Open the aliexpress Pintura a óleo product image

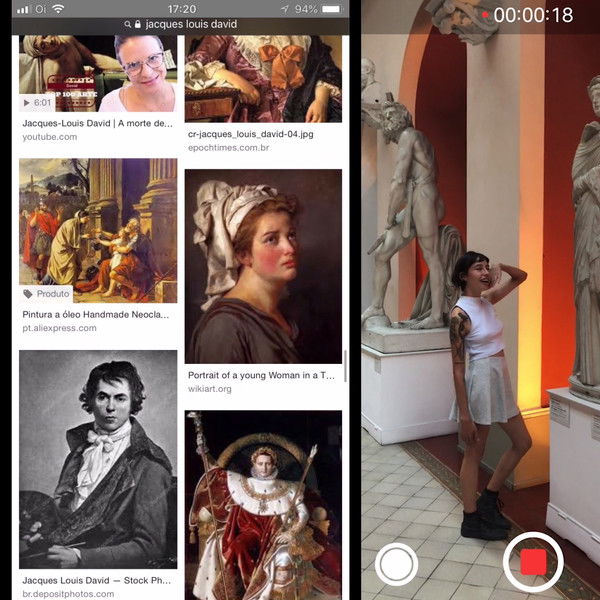click(98, 230)
